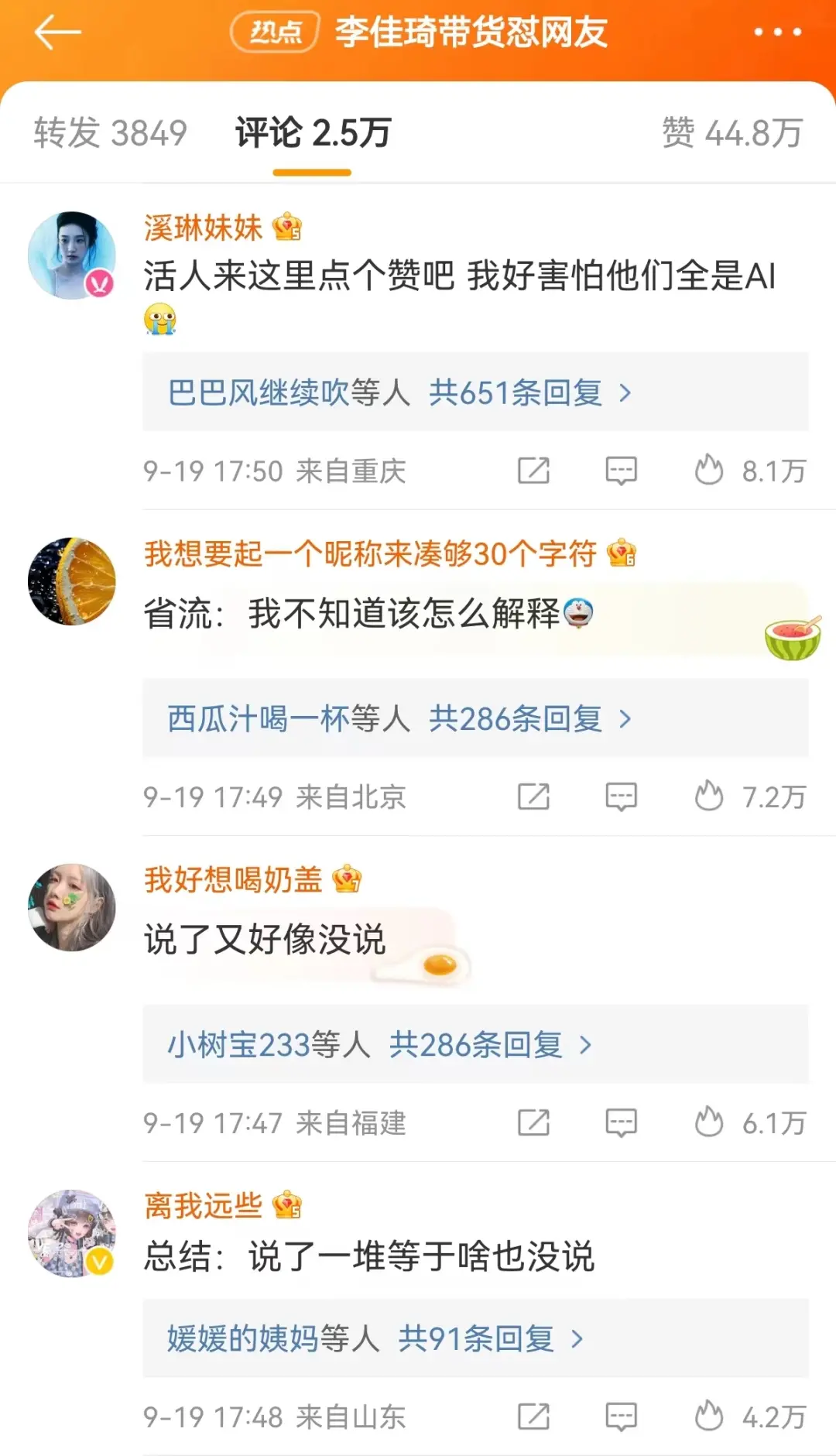This screenshot has height=1456, width=836.
Task: Reply to the comment from 福建
Action: [x=621, y=1122]
